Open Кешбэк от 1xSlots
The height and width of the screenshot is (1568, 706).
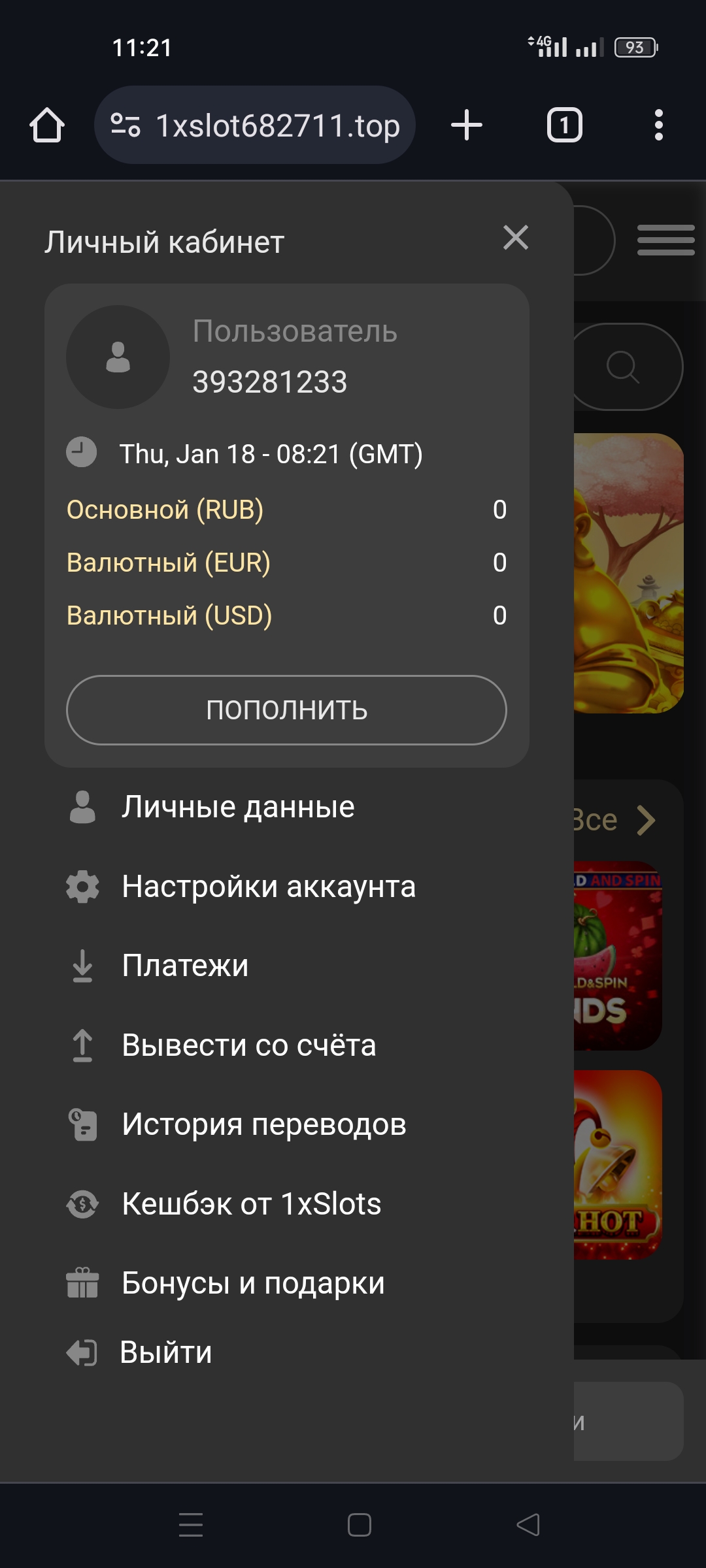coord(286,1203)
